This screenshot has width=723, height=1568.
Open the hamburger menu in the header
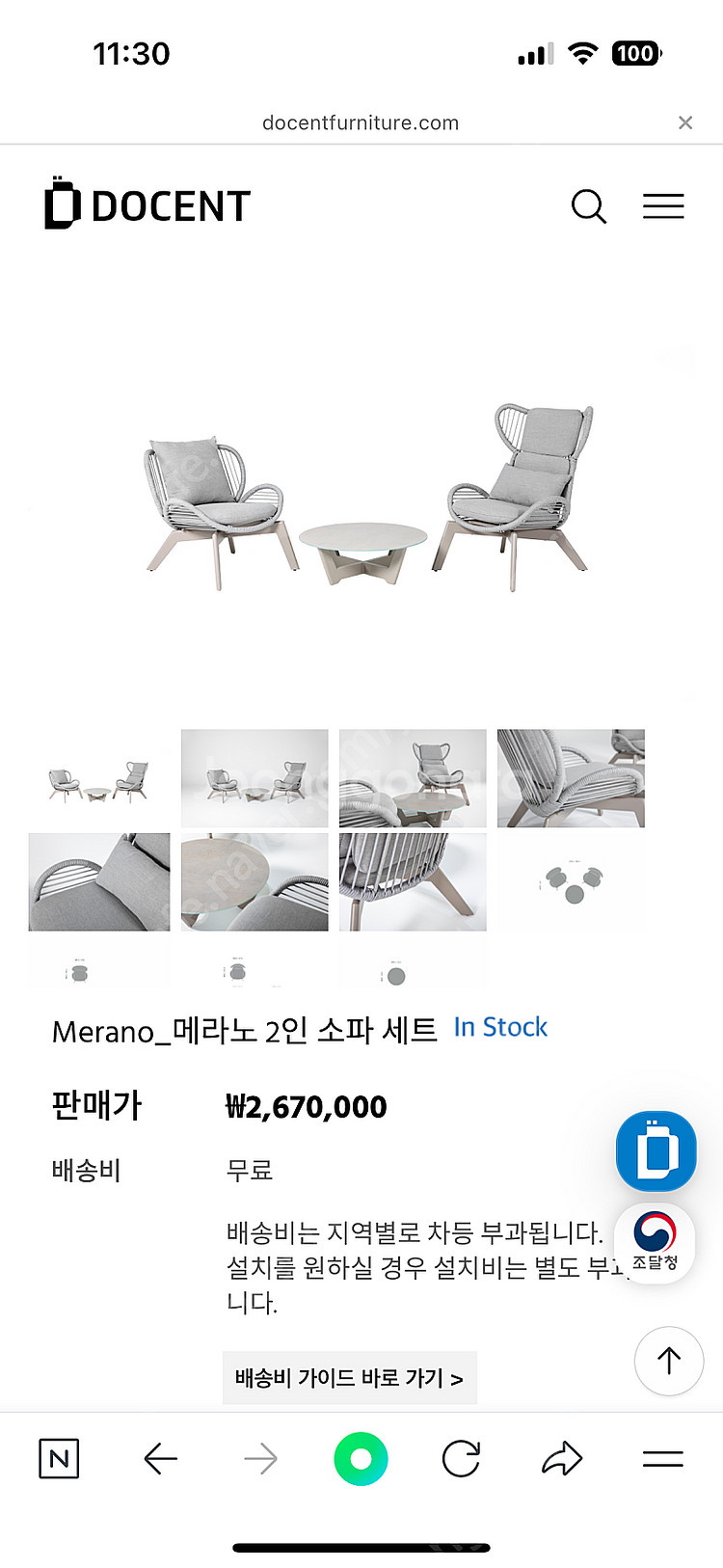663,206
